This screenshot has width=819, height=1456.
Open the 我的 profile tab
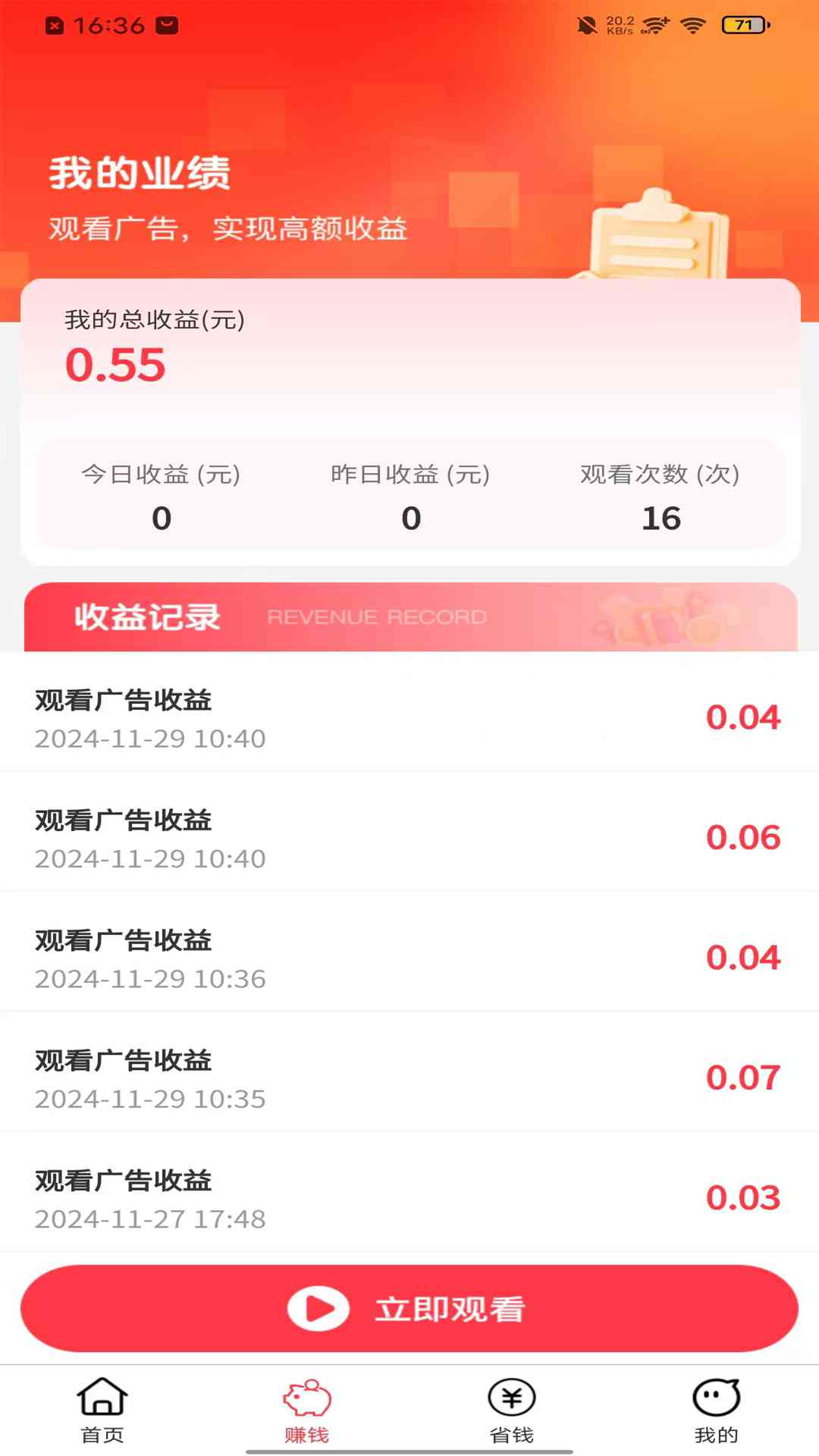(x=716, y=1410)
